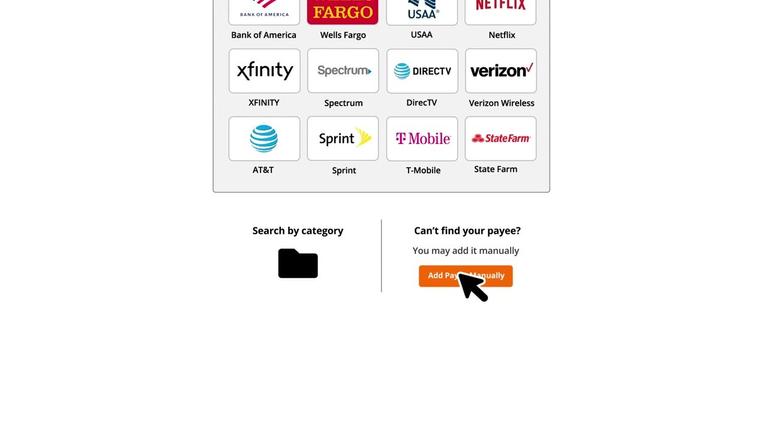This screenshot has height=432, width=768.
Task: Choose Spectrum from the payee grid
Action: click(x=343, y=71)
